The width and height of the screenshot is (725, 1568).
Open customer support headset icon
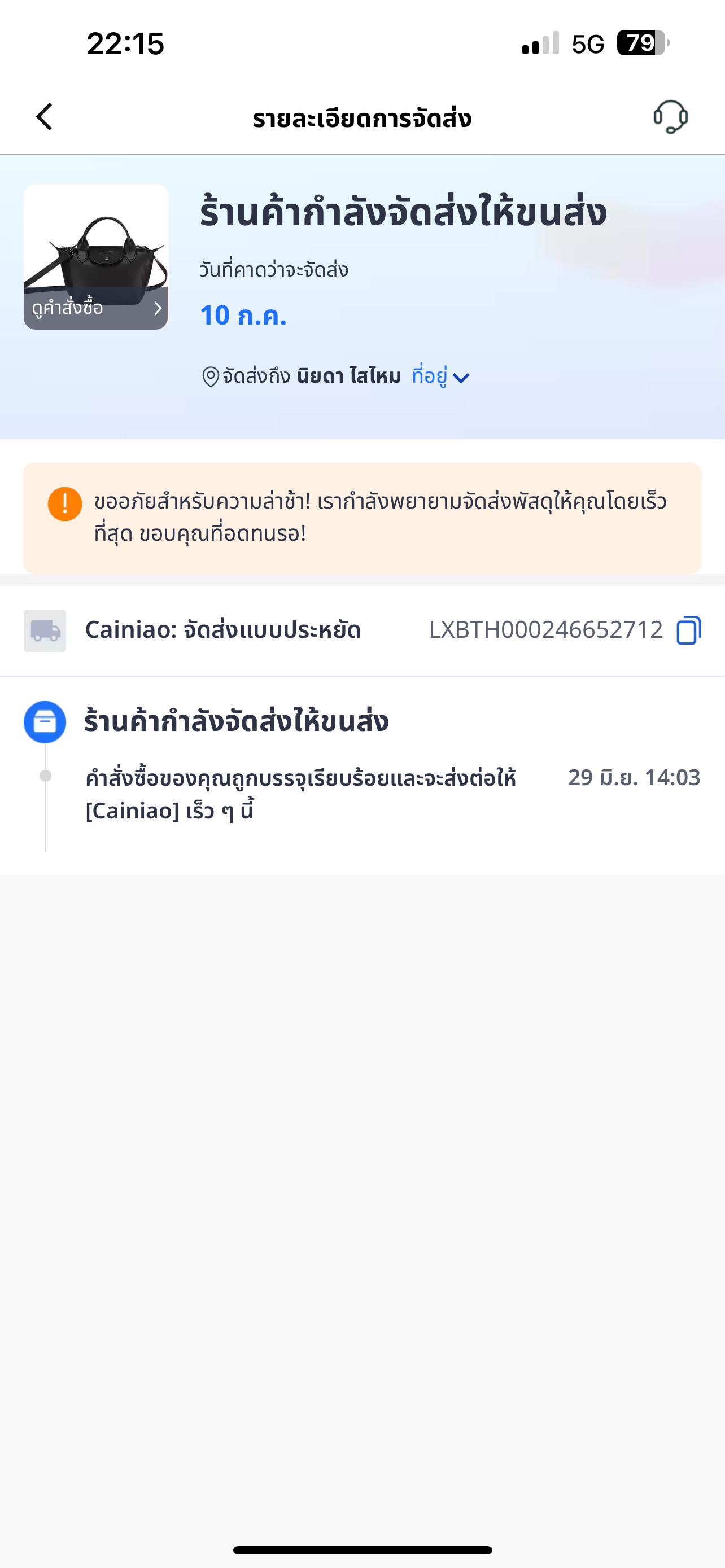(670, 117)
